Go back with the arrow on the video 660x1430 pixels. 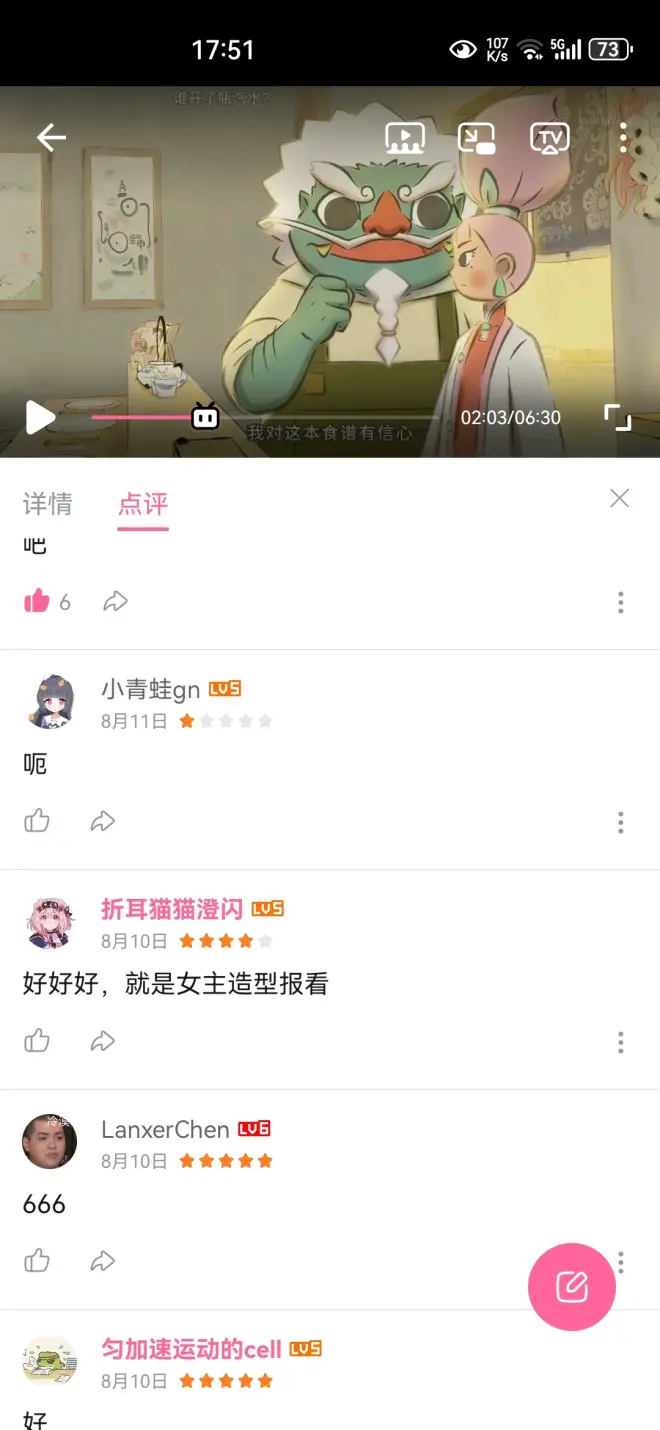51,138
